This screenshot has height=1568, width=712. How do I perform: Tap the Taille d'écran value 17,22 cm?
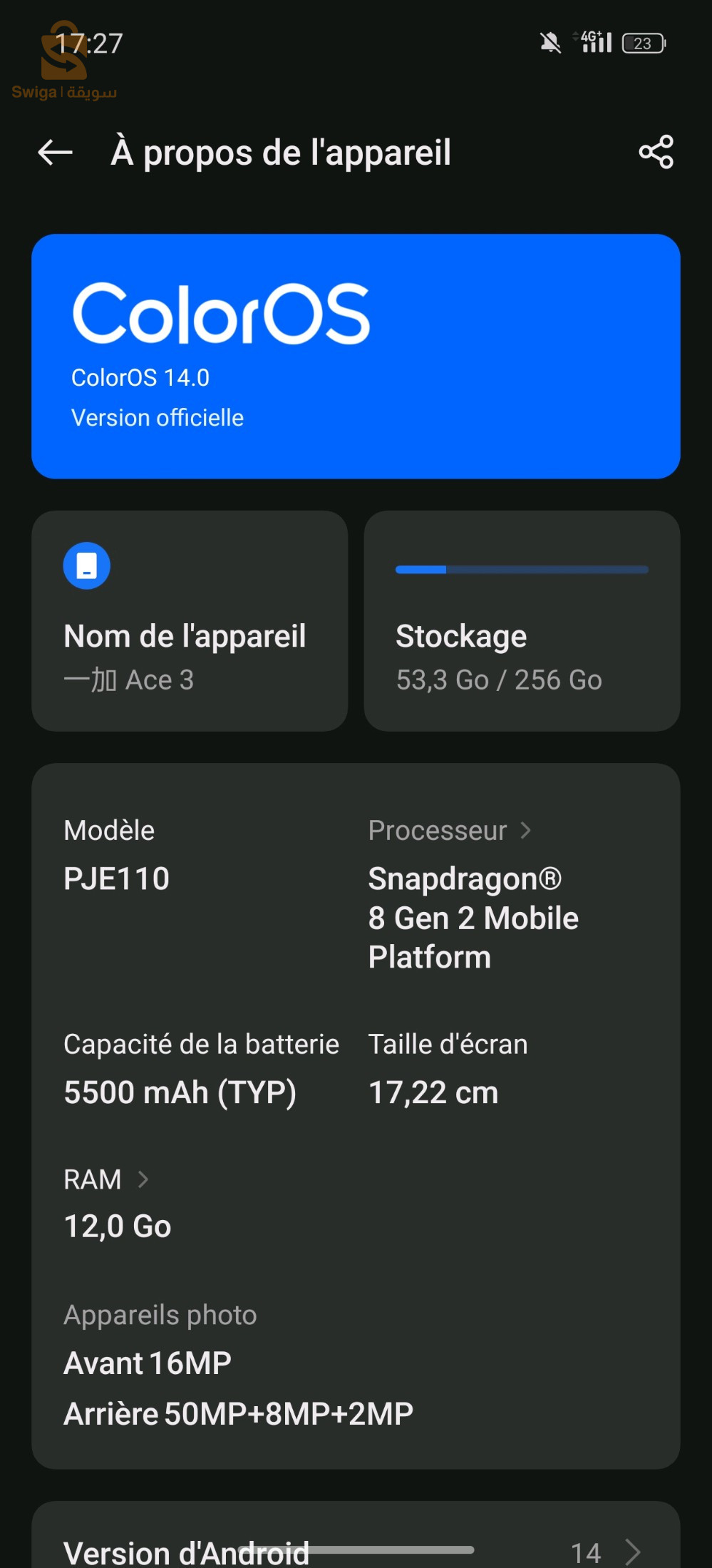pyautogui.click(x=433, y=1092)
